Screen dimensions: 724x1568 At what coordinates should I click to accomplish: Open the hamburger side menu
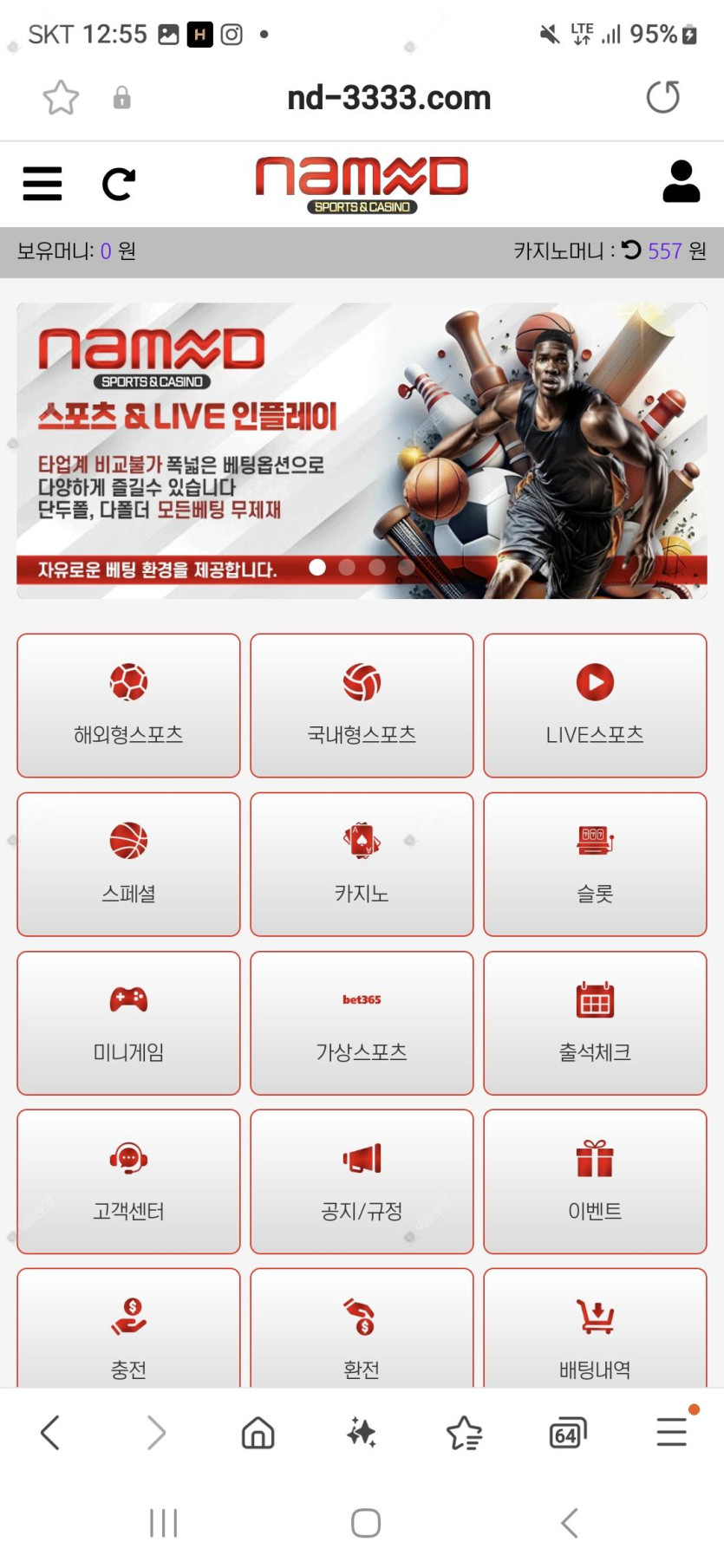[x=42, y=184]
